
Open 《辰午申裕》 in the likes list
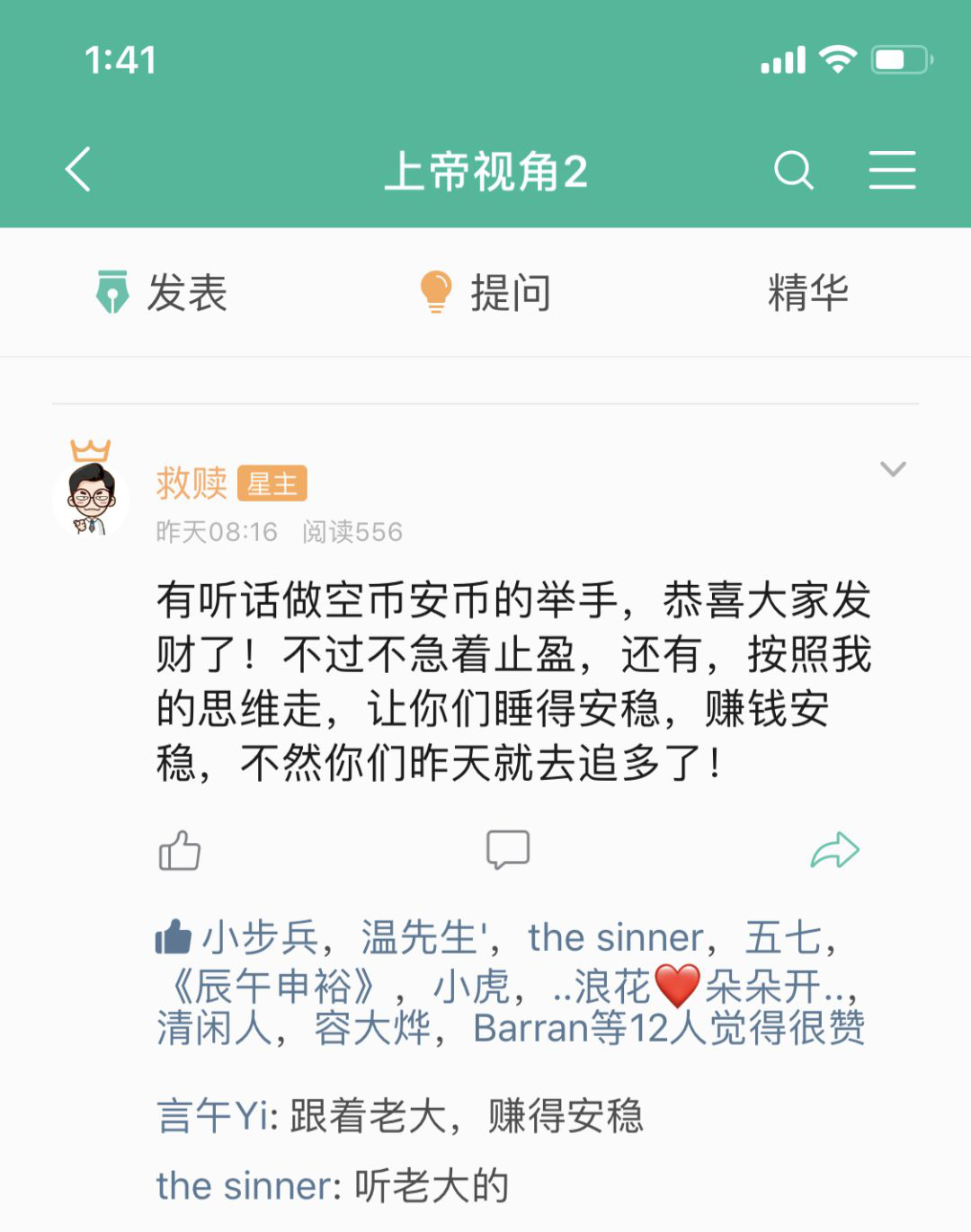[x=272, y=987]
